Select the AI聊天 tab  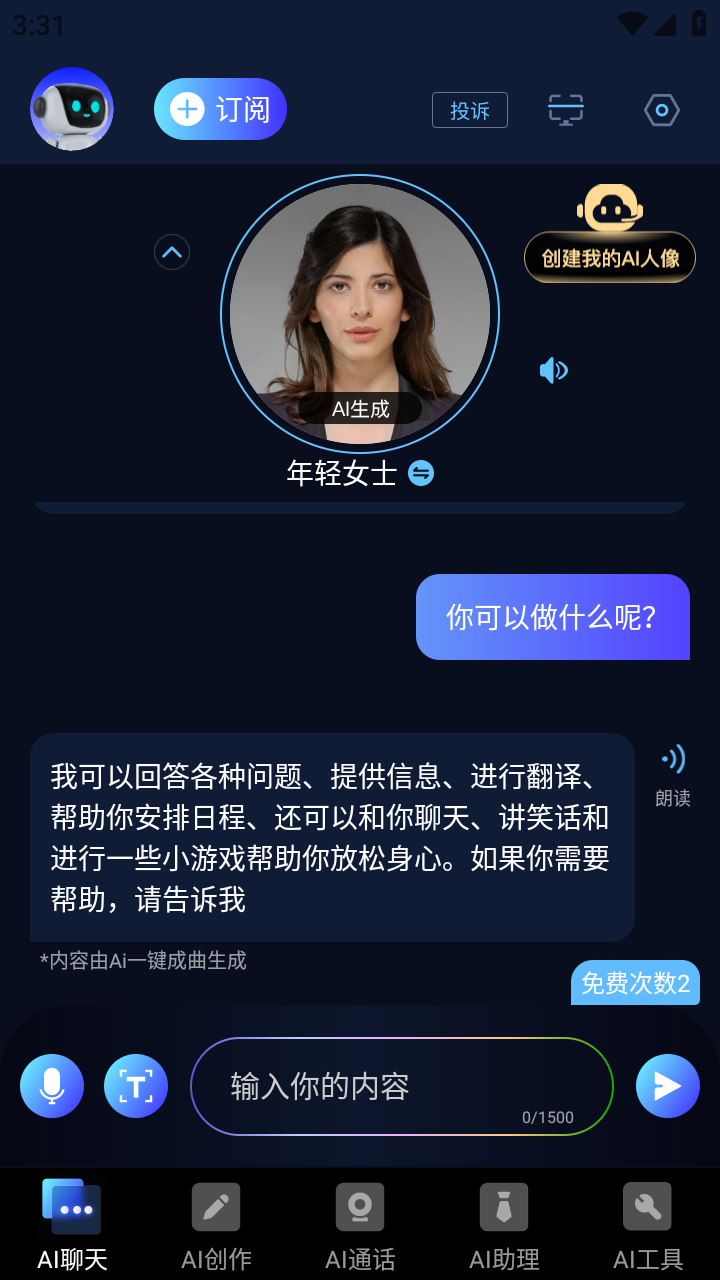pyautogui.click(x=72, y=1225)
